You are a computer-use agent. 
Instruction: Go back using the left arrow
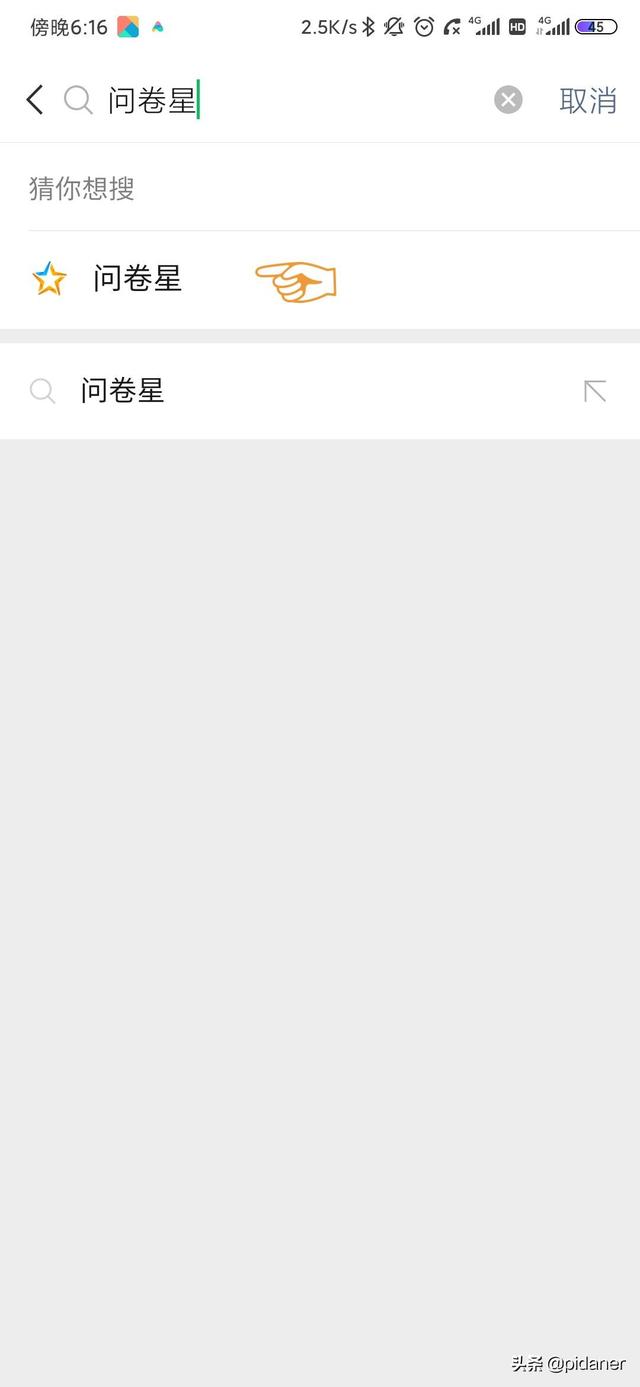point(35,100)
